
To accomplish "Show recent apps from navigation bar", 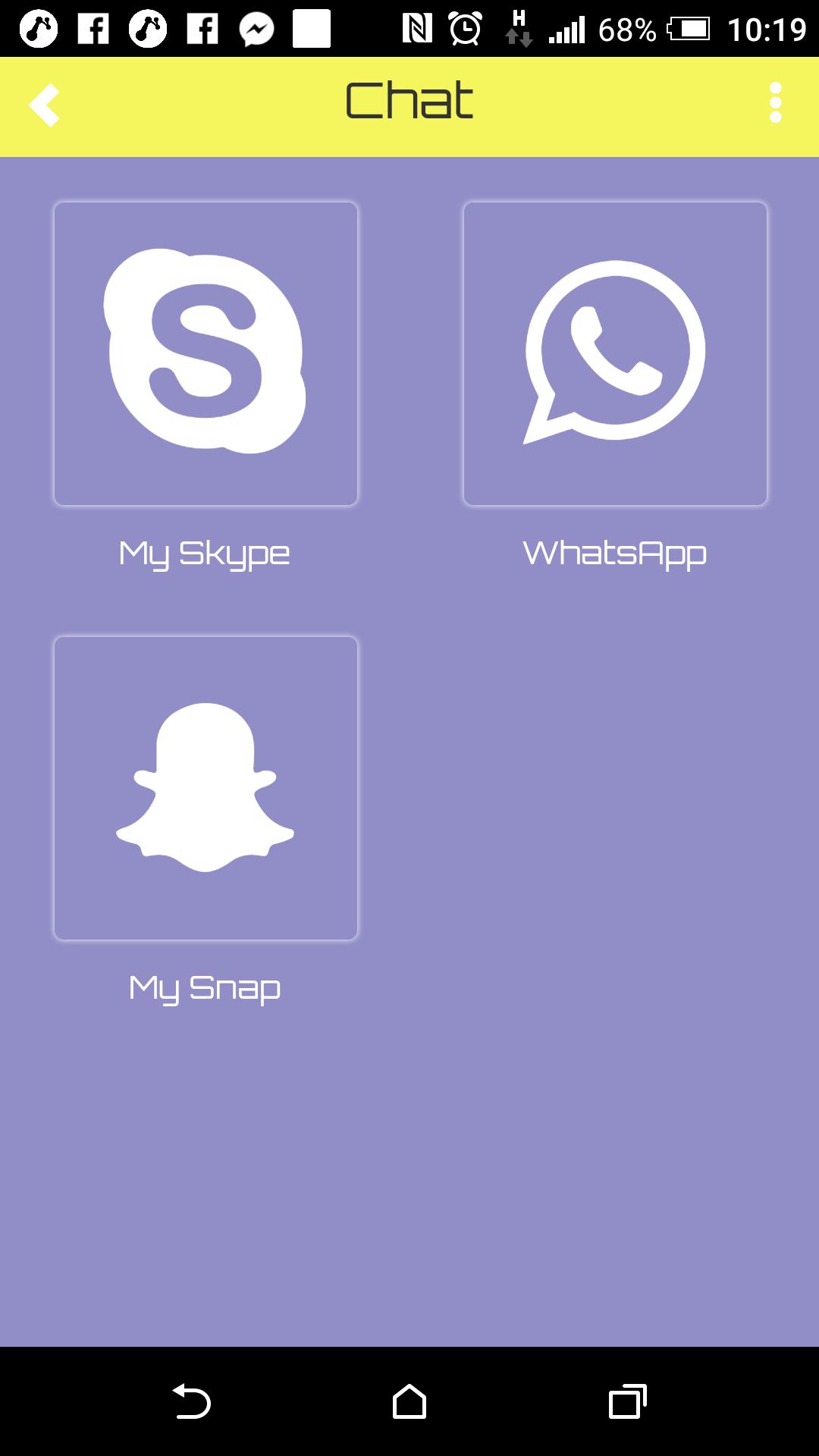I will tap(627, 1401).
